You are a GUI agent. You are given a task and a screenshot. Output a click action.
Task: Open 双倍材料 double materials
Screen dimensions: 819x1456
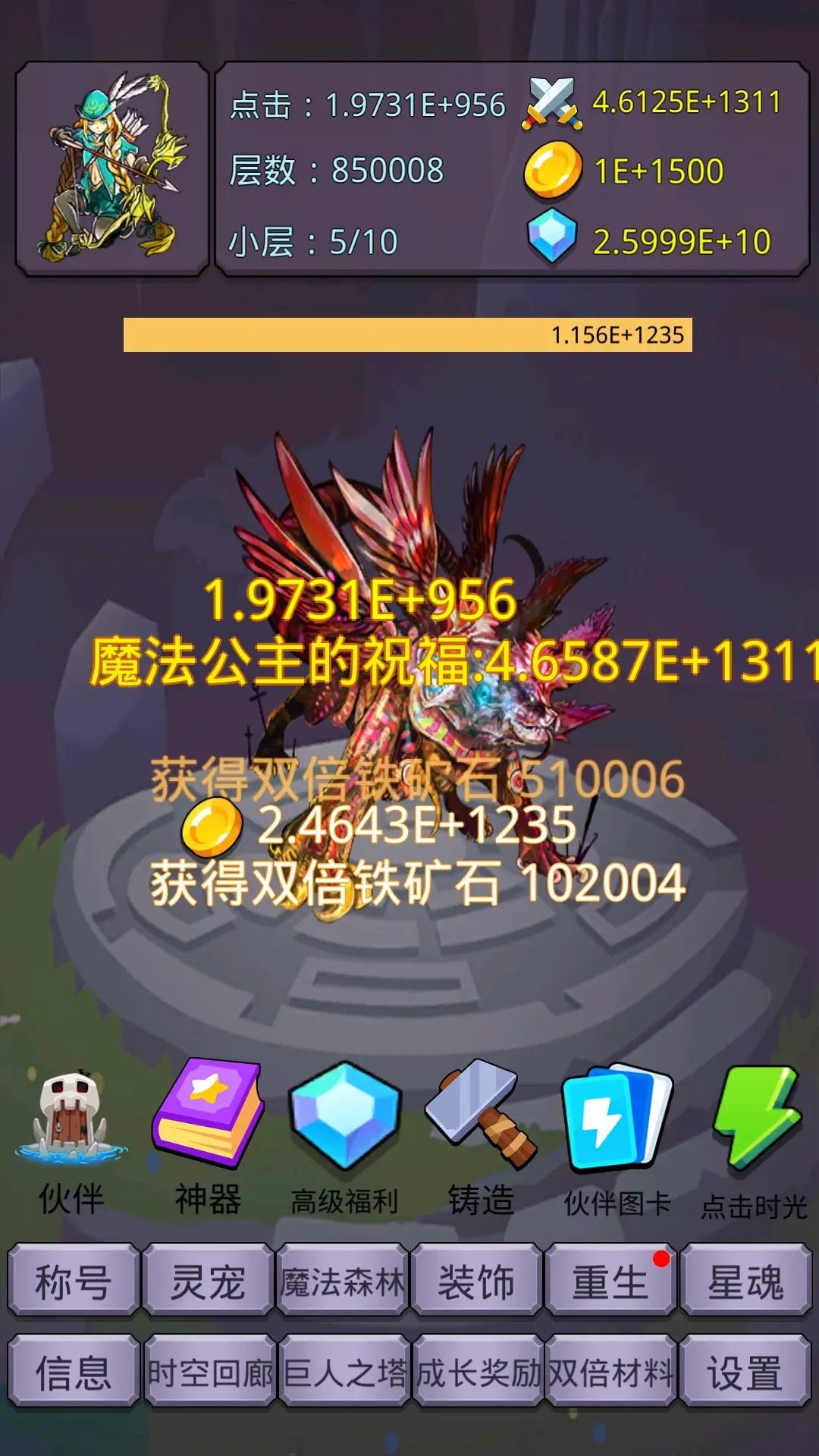point(611,1373)
